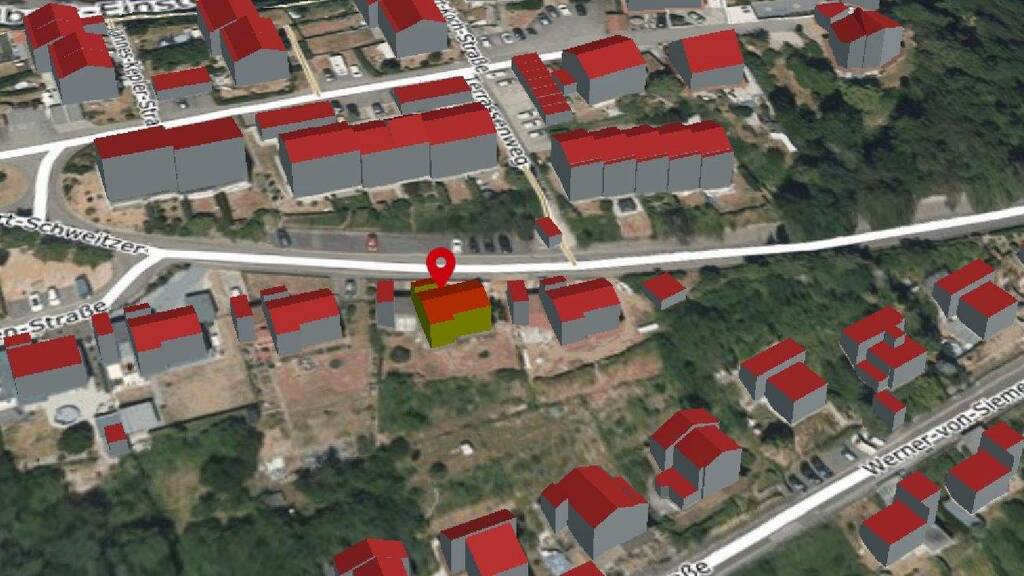Tap the red location pin marker
This screenshot has height=576, width=1024.
[440, 266]
